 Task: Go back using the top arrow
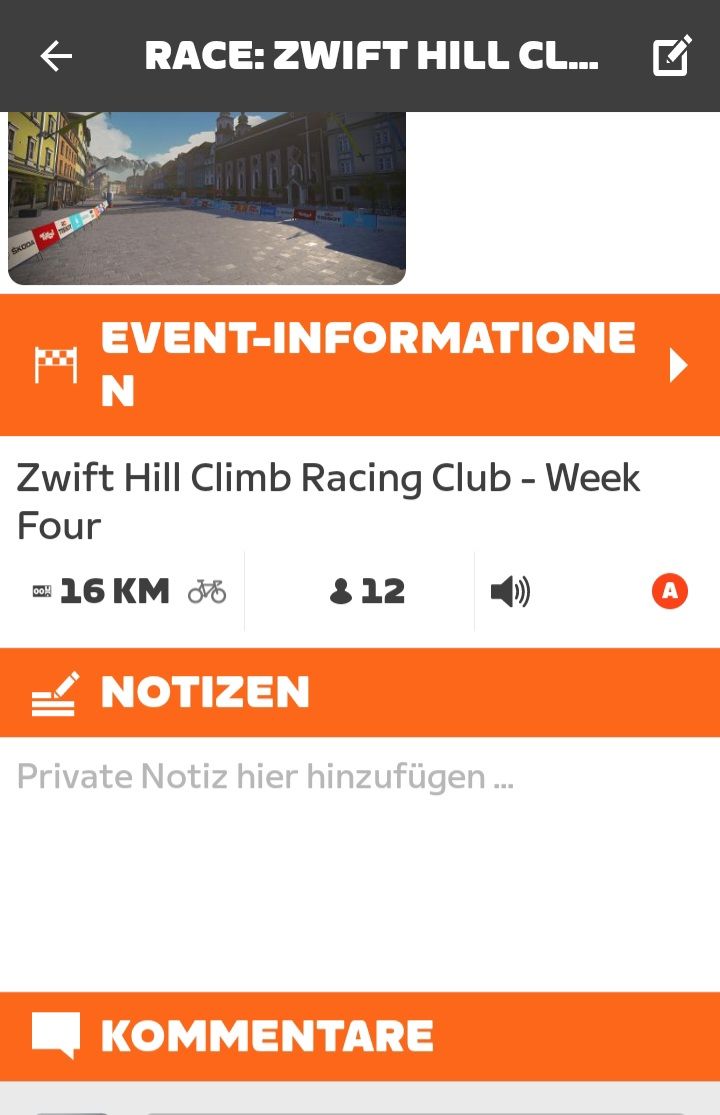(56, 56)
